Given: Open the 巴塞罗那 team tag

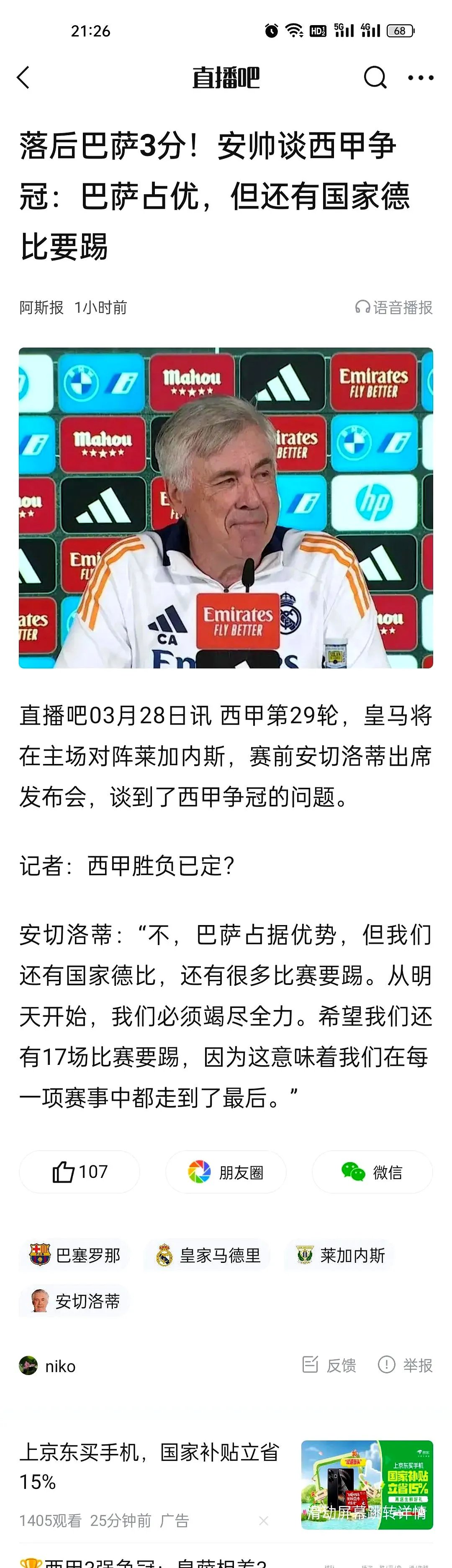Looking at the screenshot, I should [x=75, y=1256].
